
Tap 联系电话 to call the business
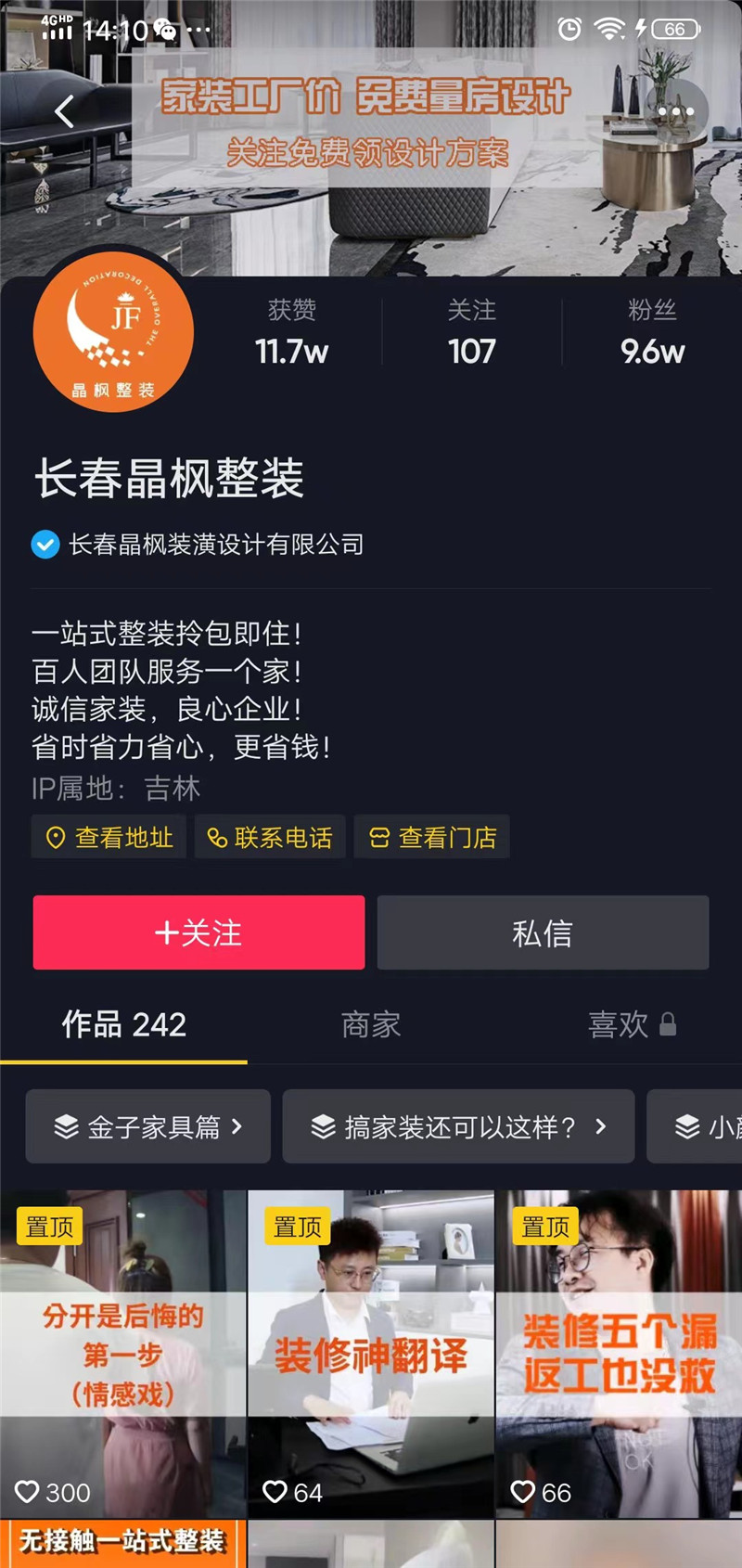pos(270,838)
